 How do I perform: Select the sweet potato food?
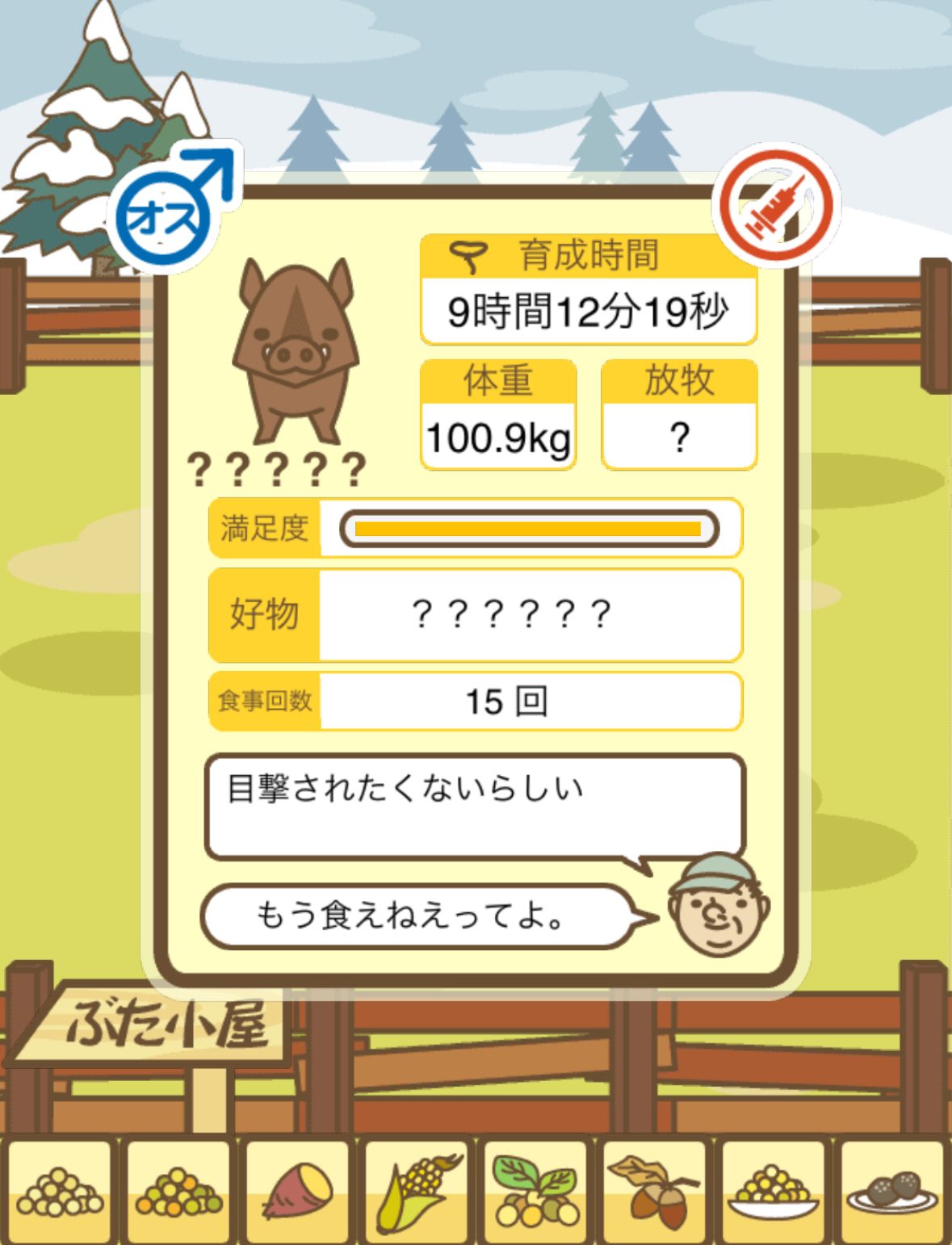pos(297,1192)
